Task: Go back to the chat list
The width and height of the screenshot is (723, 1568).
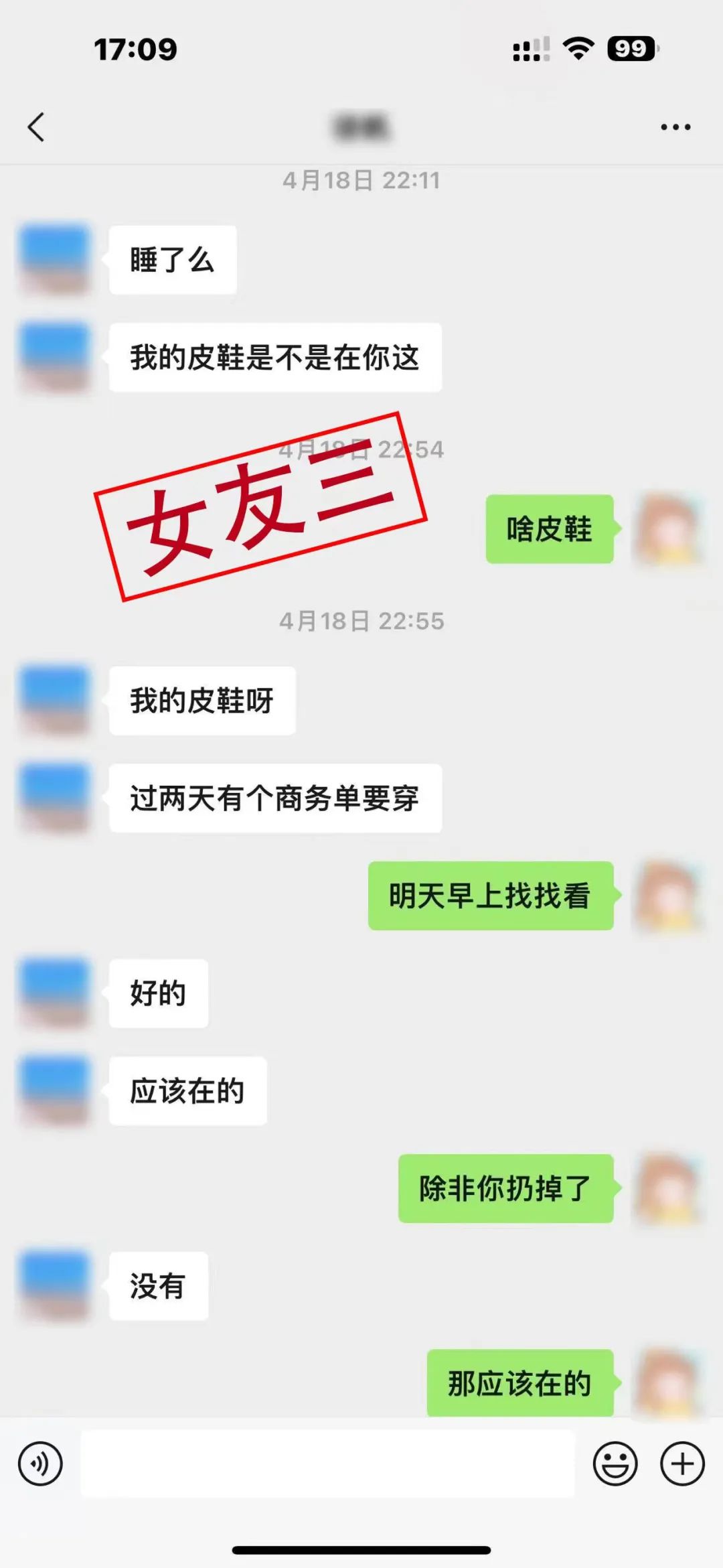Action: 36,127
